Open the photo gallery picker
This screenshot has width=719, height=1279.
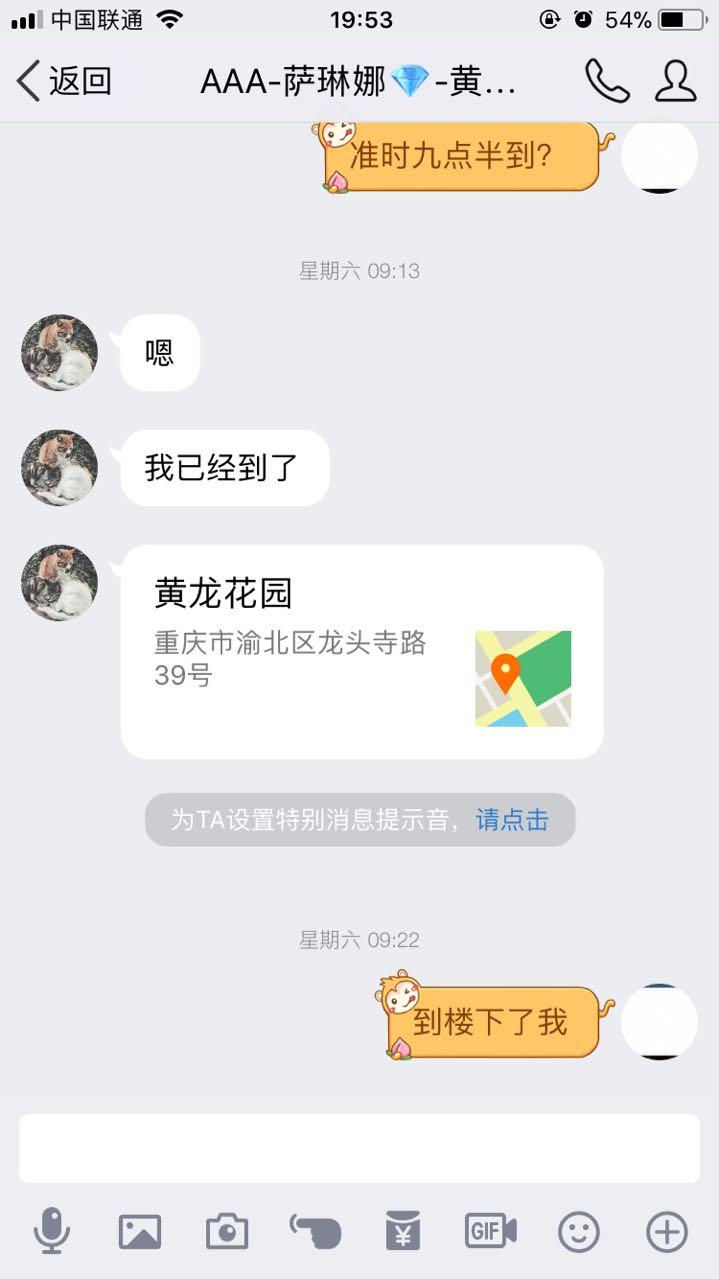tap(140, 1231)
